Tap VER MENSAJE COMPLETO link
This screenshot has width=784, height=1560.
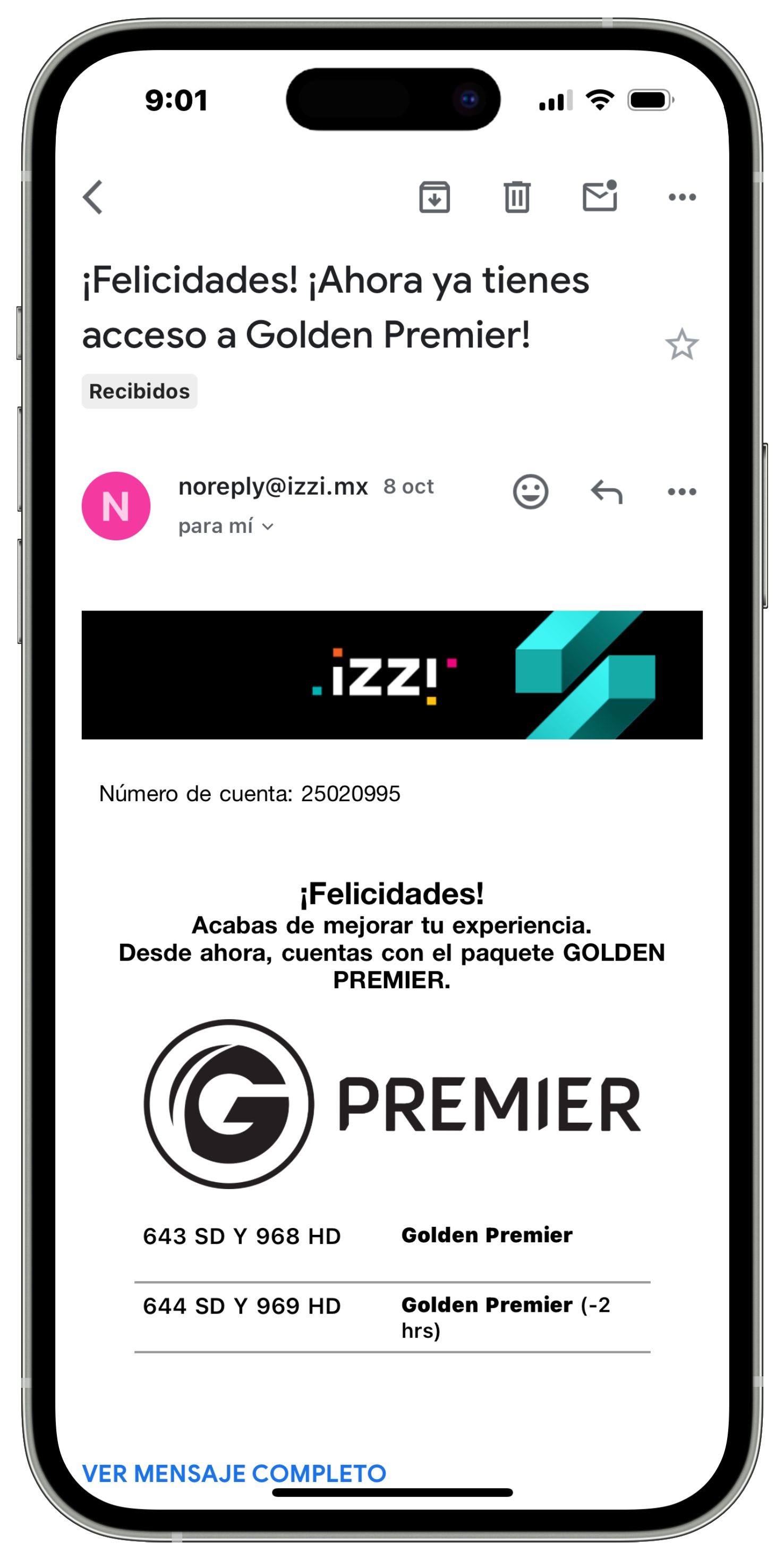pos(234,1473)
